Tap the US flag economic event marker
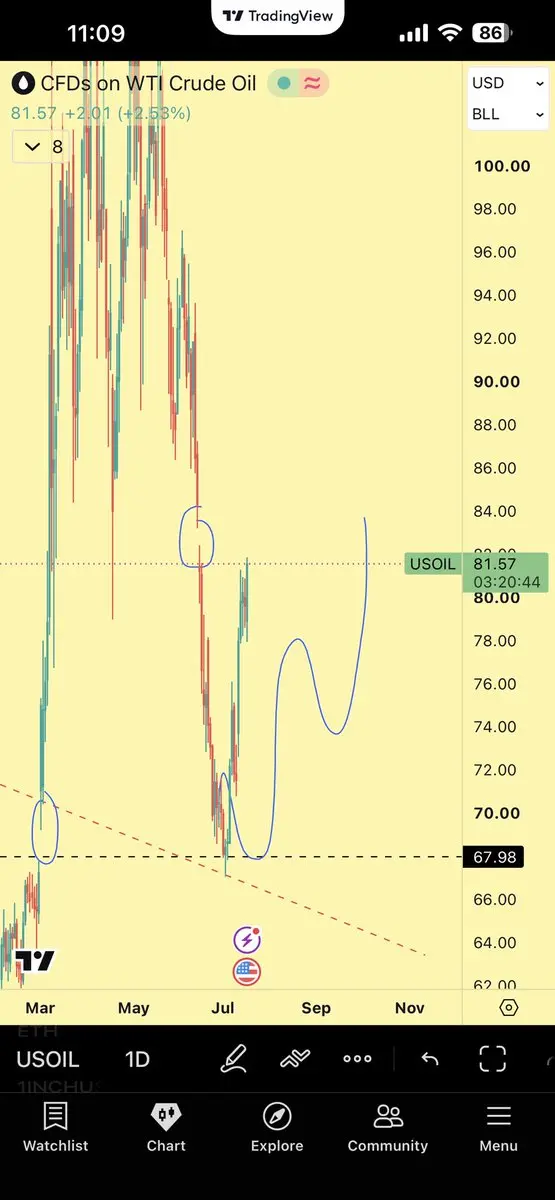Viewport: 555px width, 1200px height. [x=247, y=971]
